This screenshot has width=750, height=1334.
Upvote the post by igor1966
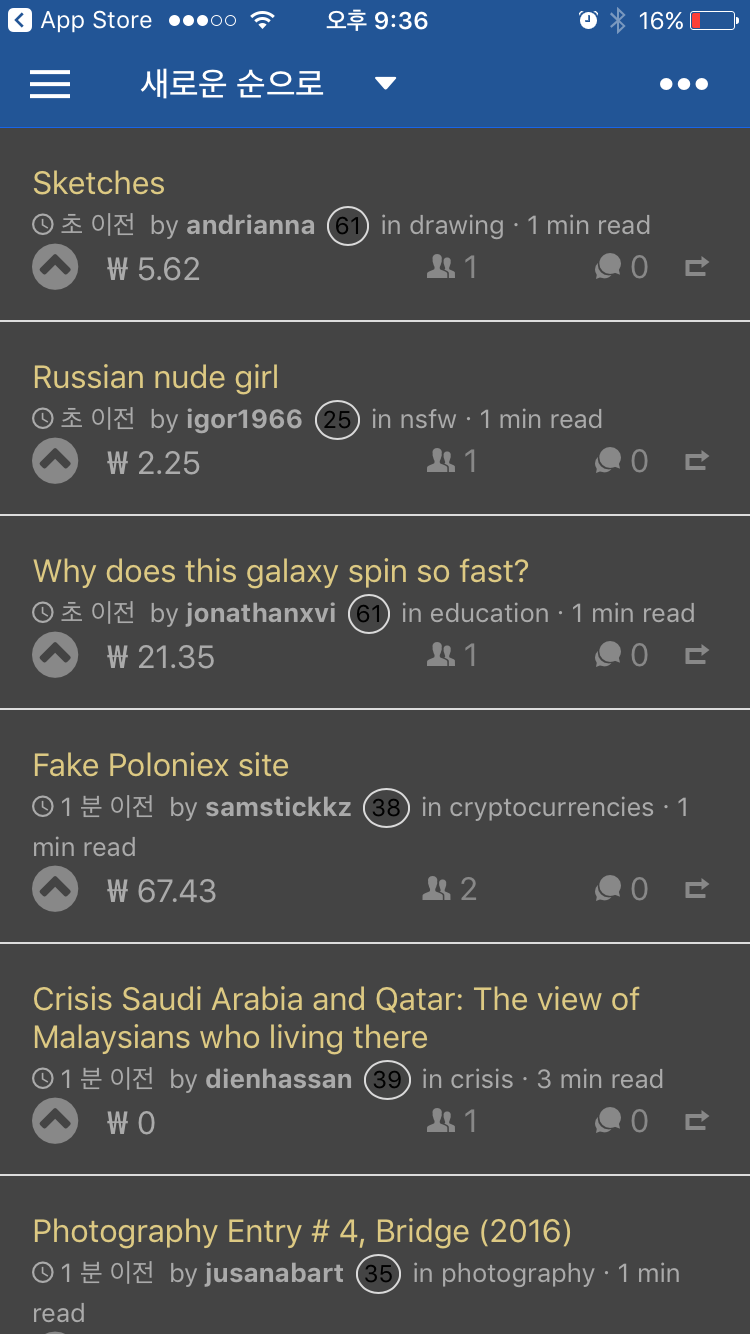[55, 461]
